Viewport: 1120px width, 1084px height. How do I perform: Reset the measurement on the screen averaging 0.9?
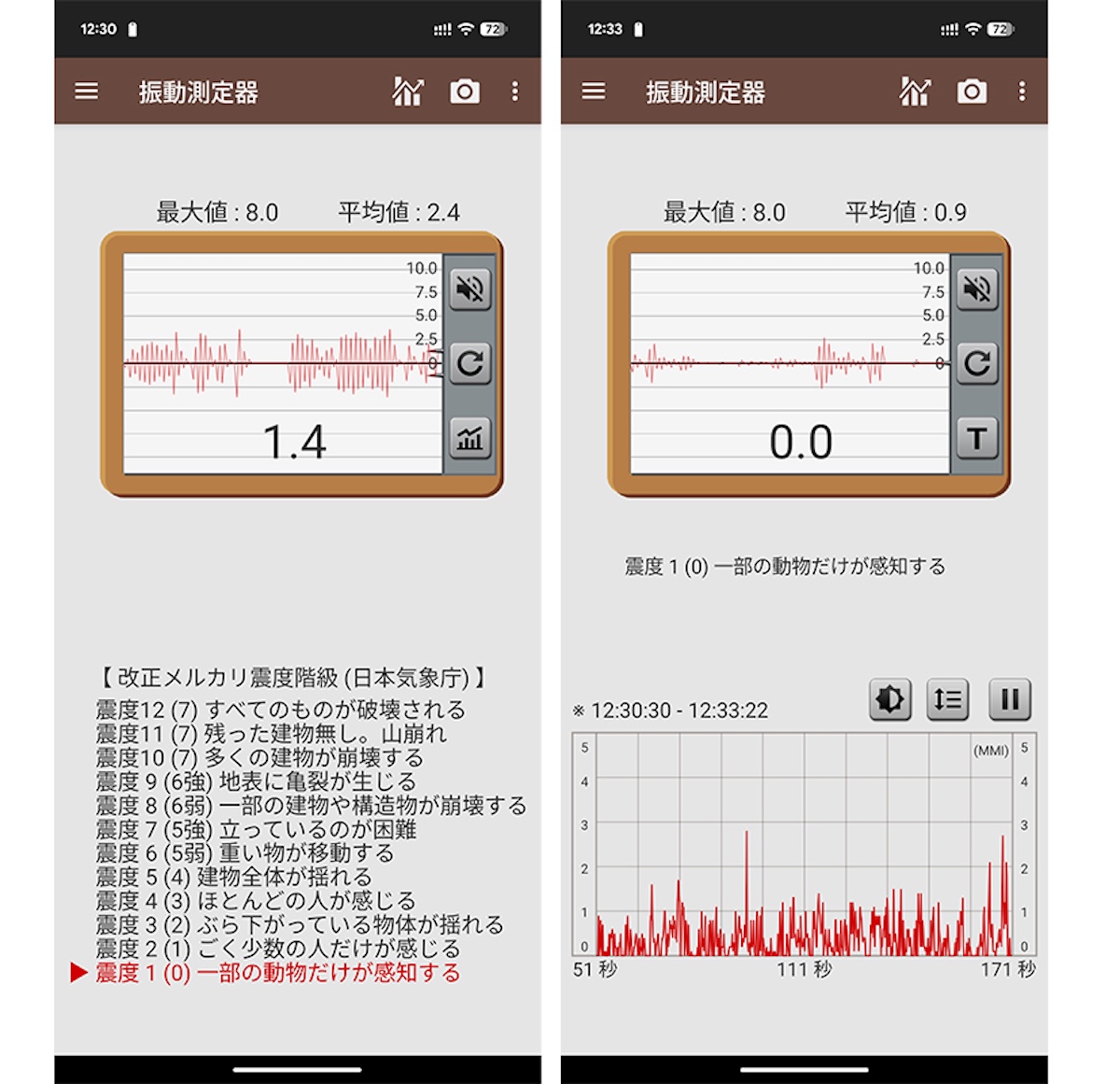976,363
